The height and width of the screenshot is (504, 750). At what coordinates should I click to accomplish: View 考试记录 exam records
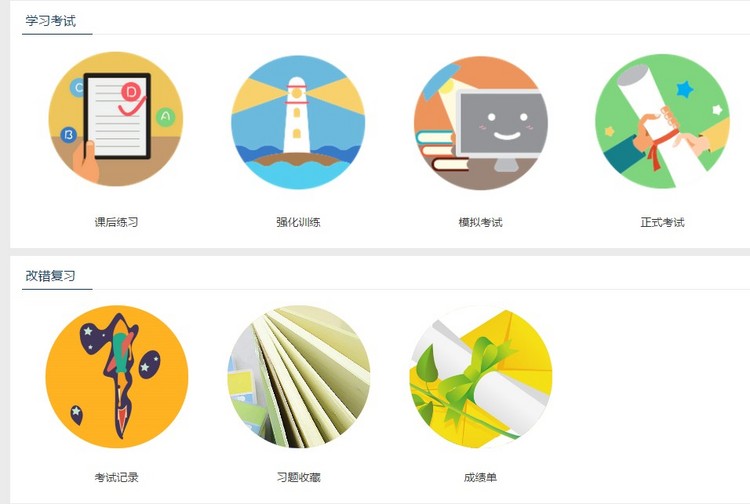[x=116, y=377]
